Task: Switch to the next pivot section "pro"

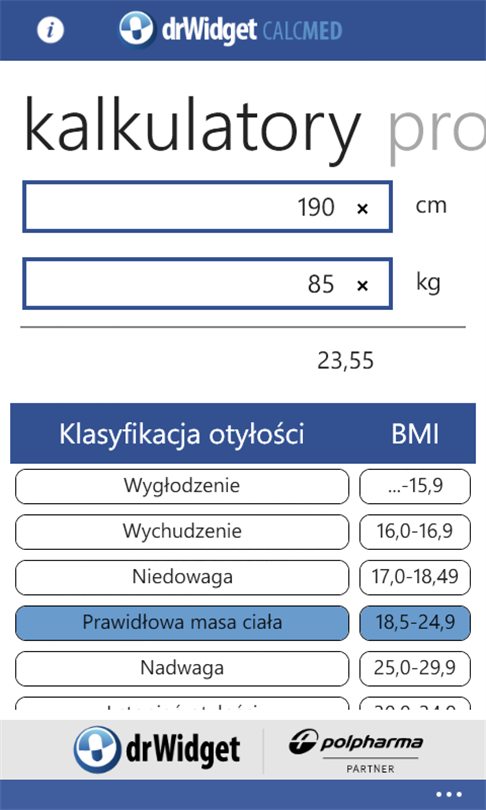Action: pyautogui.click(x=437, y=129)
